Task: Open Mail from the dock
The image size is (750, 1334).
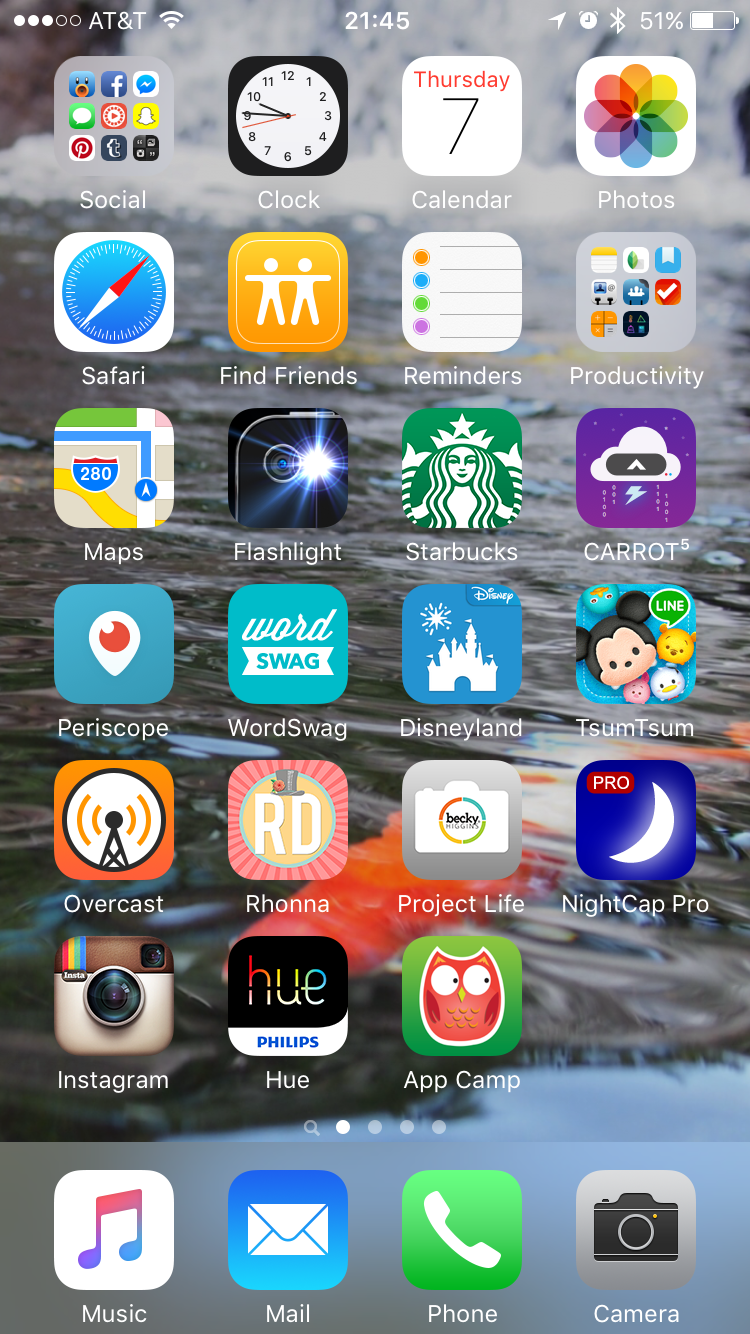Action: coord(288,1230)
